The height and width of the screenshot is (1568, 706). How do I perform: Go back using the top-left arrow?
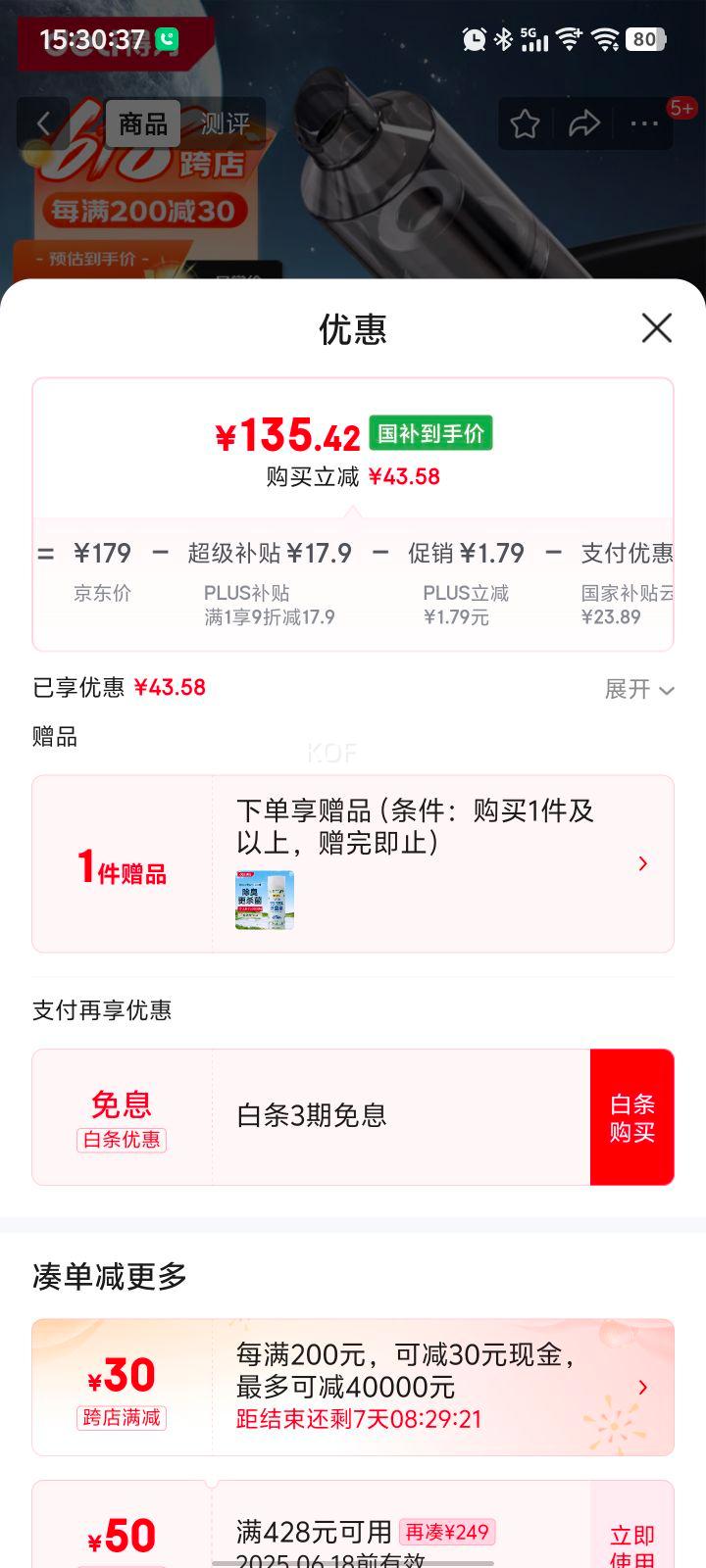point(43,123)
